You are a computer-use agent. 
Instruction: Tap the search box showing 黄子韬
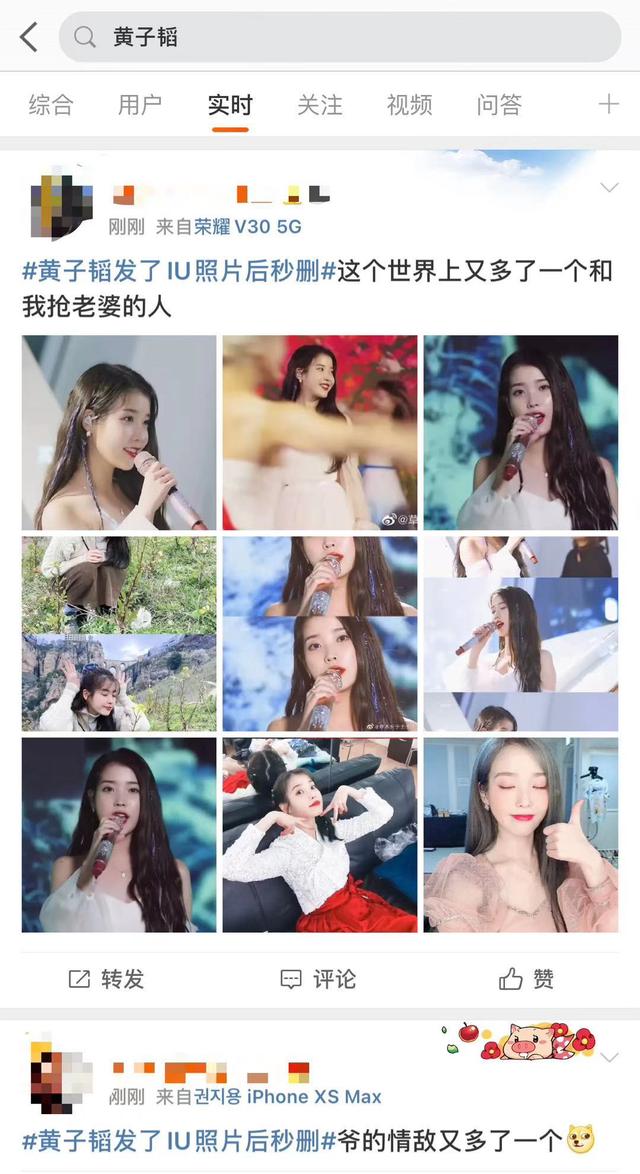tap(340, 38)
